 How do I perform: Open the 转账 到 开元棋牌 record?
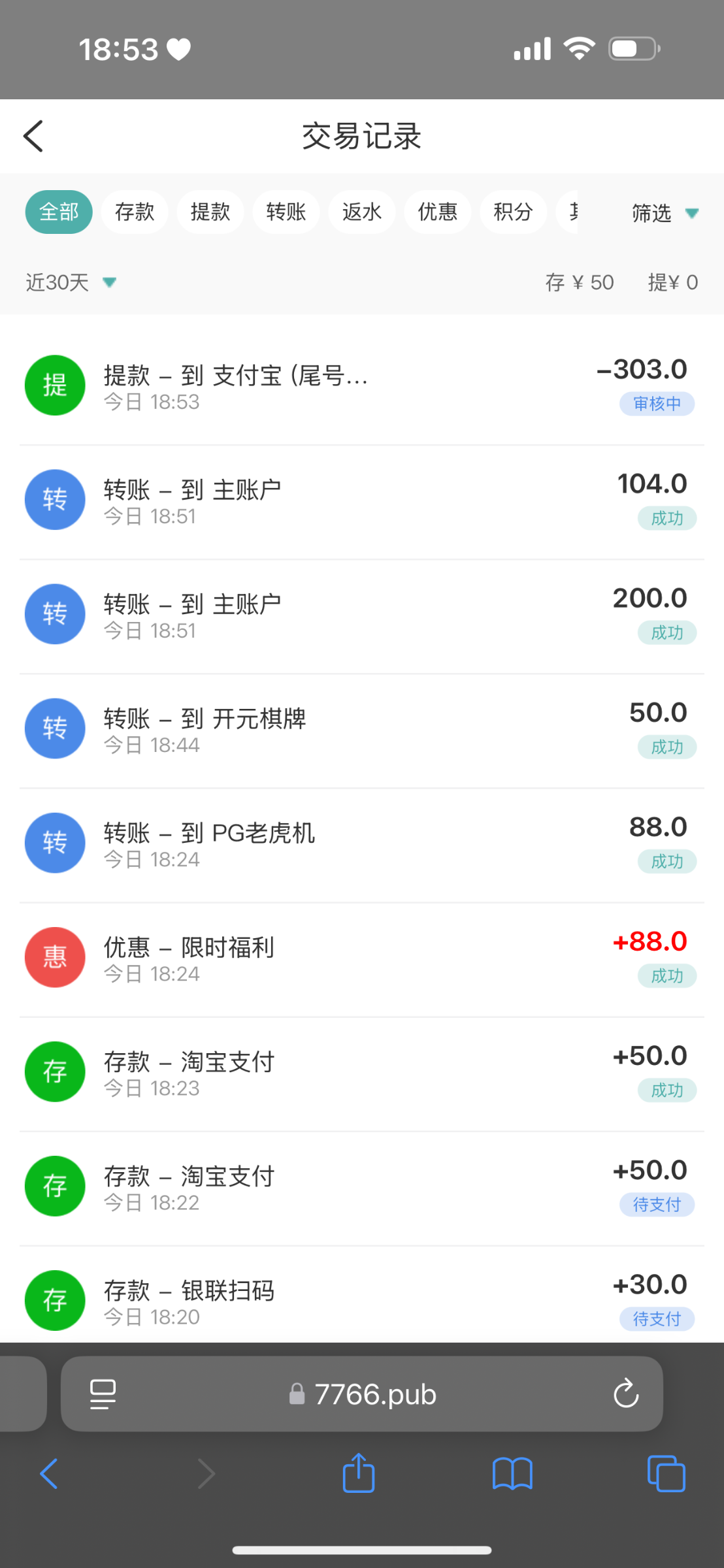362,730
